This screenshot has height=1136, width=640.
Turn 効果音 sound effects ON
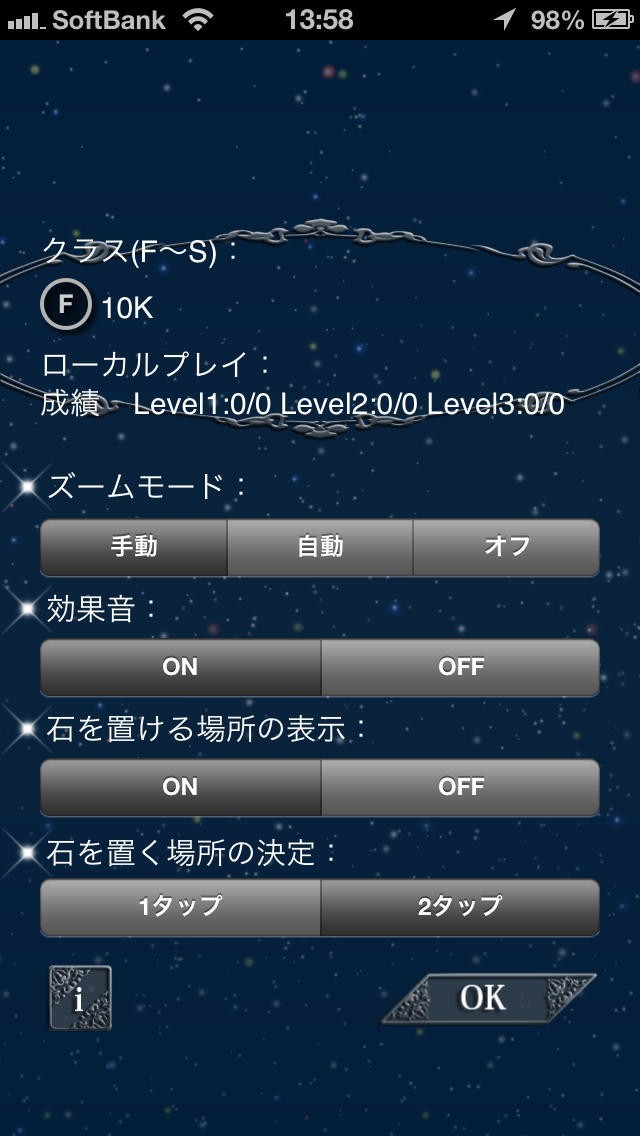point(180,667)
